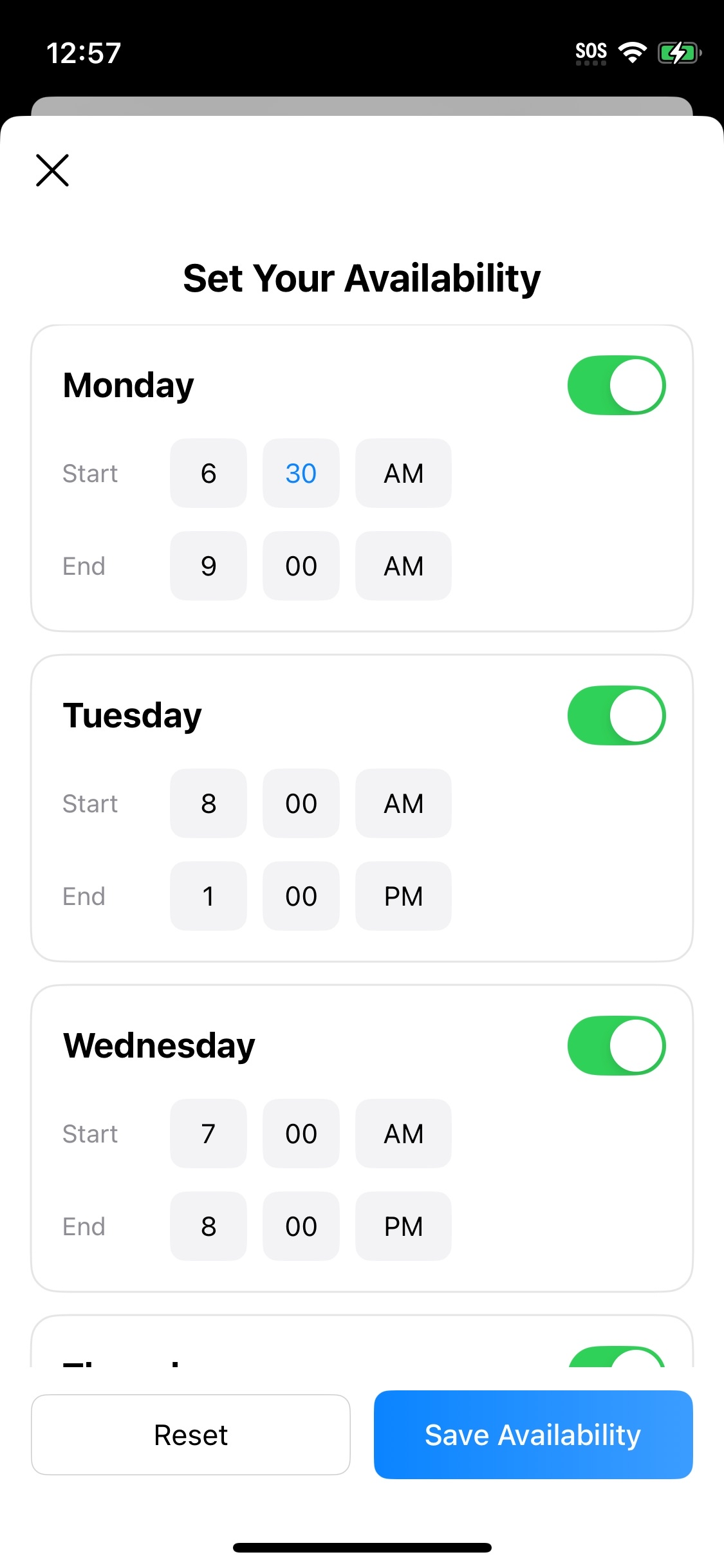Disable availability for Tuesday

616,715
